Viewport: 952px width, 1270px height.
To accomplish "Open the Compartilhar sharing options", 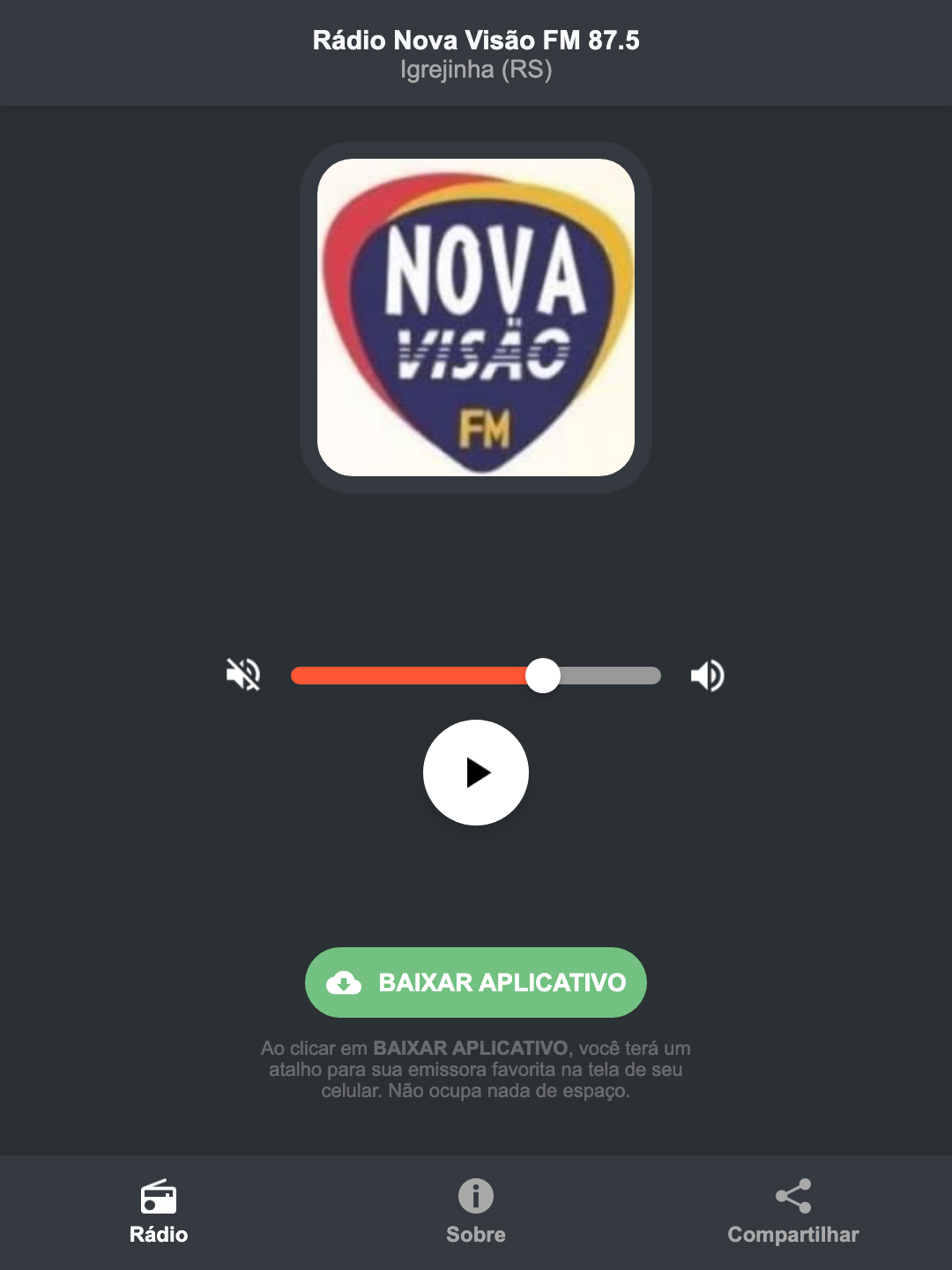I will [x=792, y=1234].
